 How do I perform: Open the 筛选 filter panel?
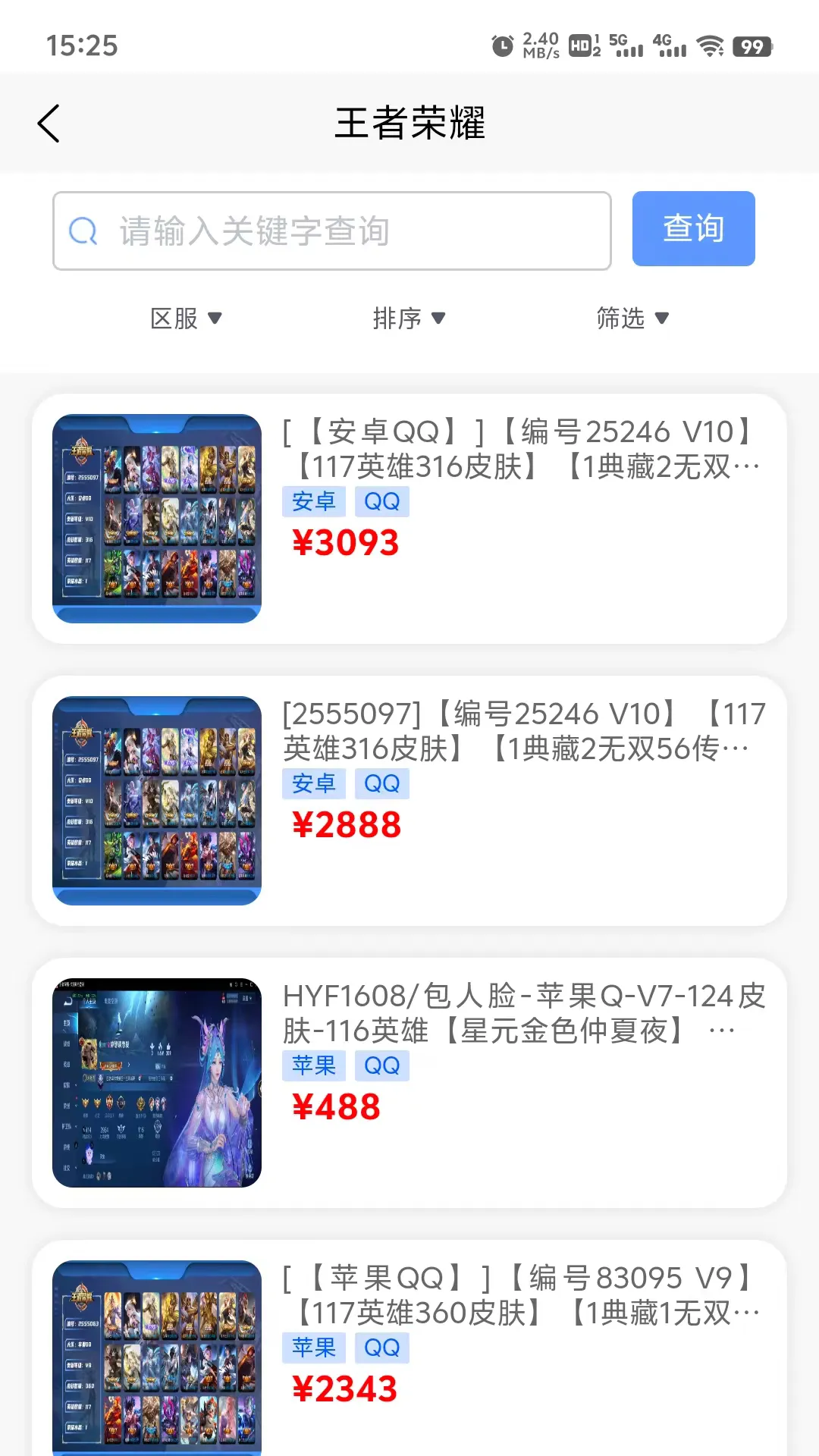click(x=632, y=319)
